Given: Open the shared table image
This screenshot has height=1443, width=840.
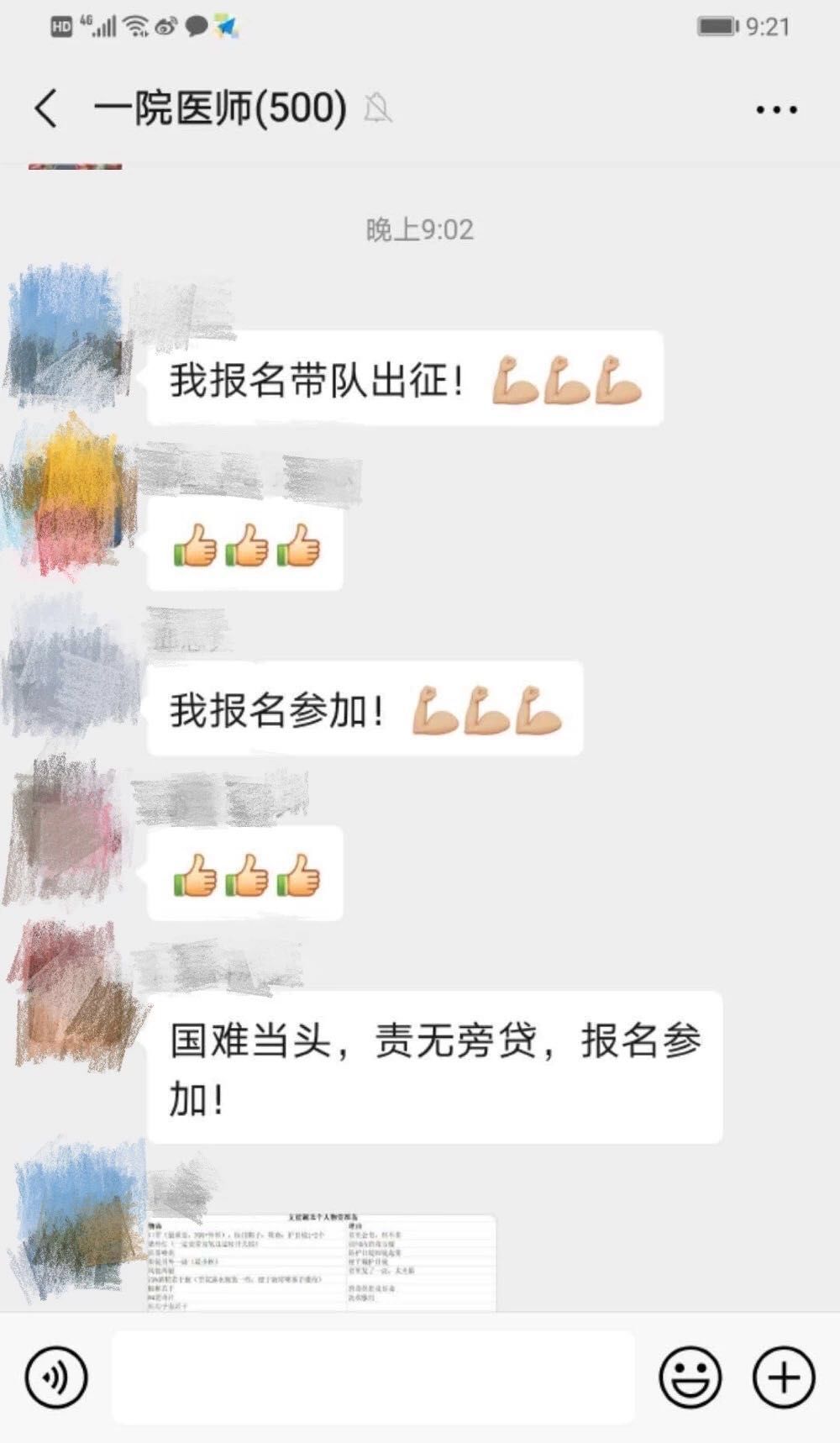Looking at the screenshot, I should (x=322, y=1262).
